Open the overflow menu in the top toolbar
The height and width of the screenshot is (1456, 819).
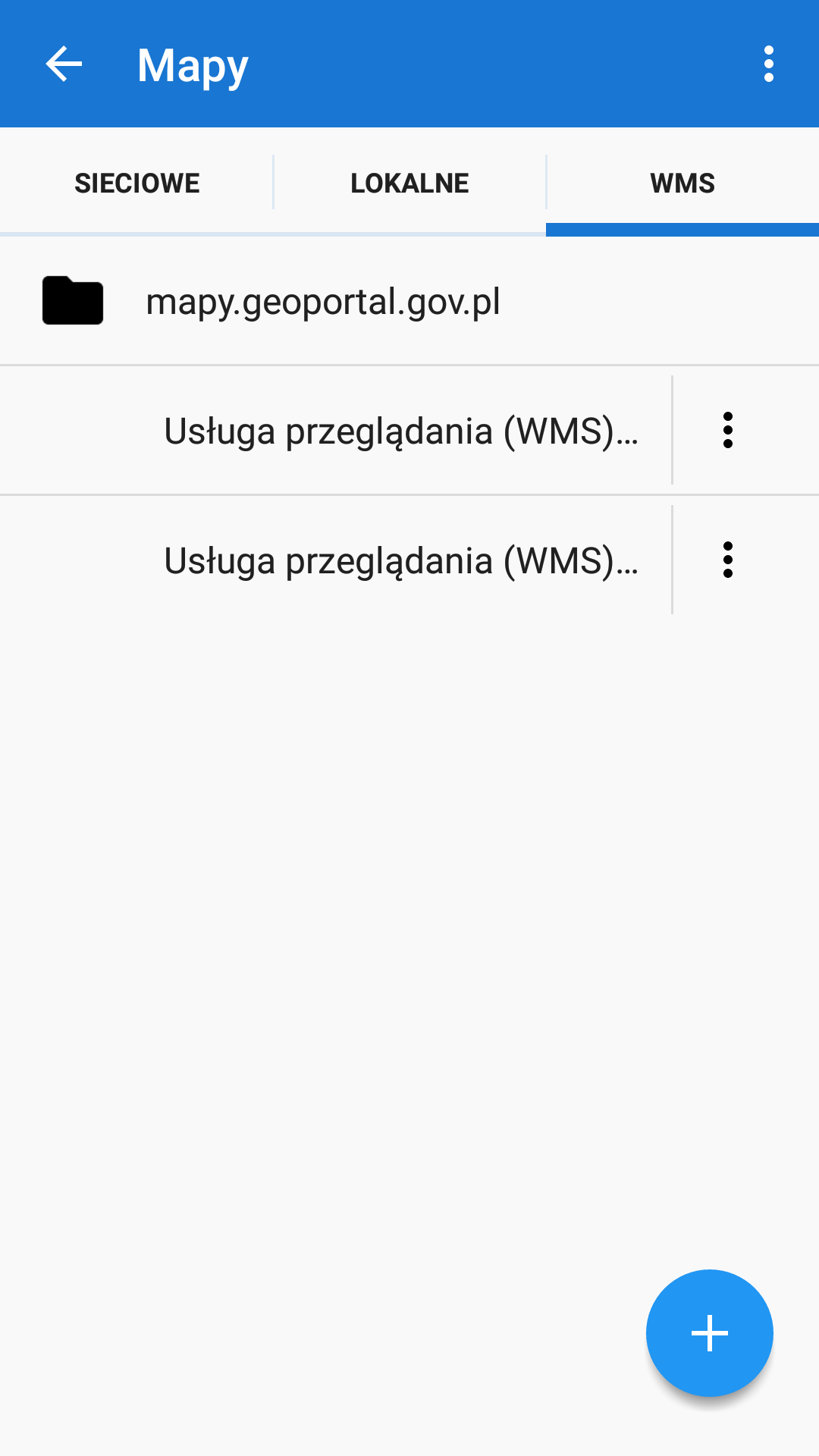[x=769, y=64]
